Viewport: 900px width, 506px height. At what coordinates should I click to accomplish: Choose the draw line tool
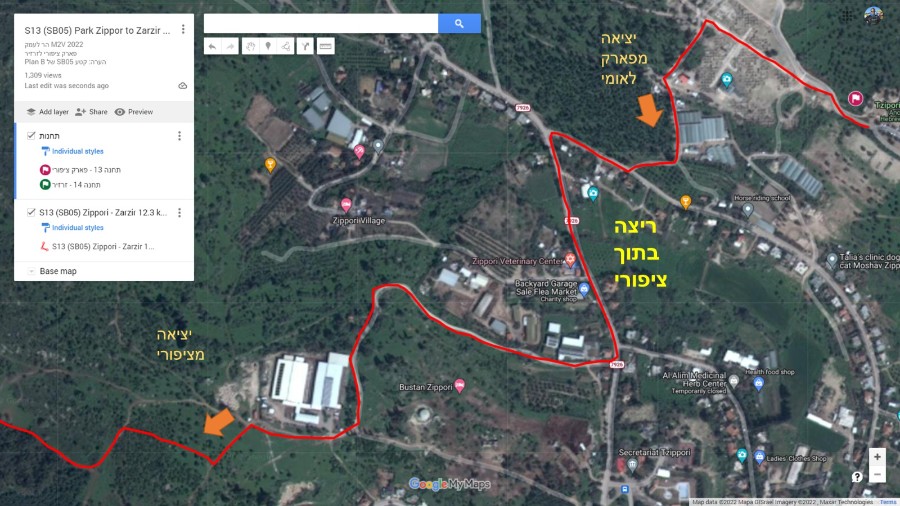[286, 46]
